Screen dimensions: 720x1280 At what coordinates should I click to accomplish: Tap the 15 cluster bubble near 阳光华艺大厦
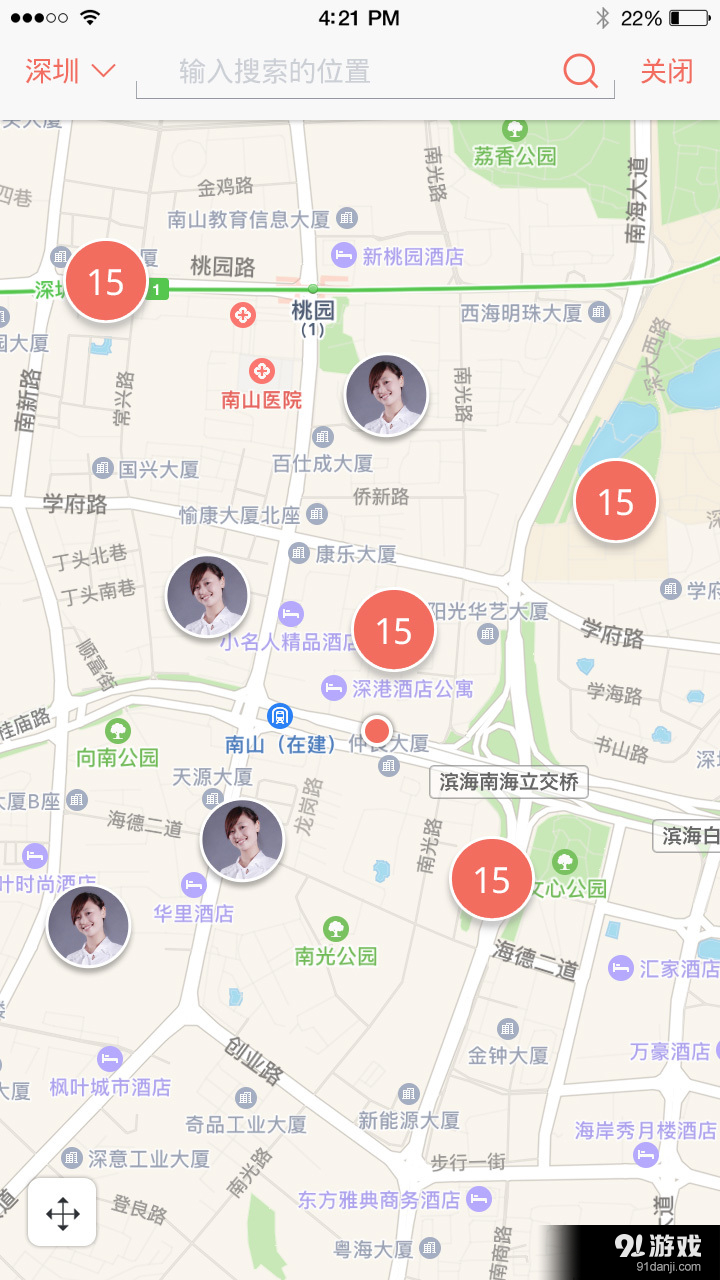click(393, 630)
